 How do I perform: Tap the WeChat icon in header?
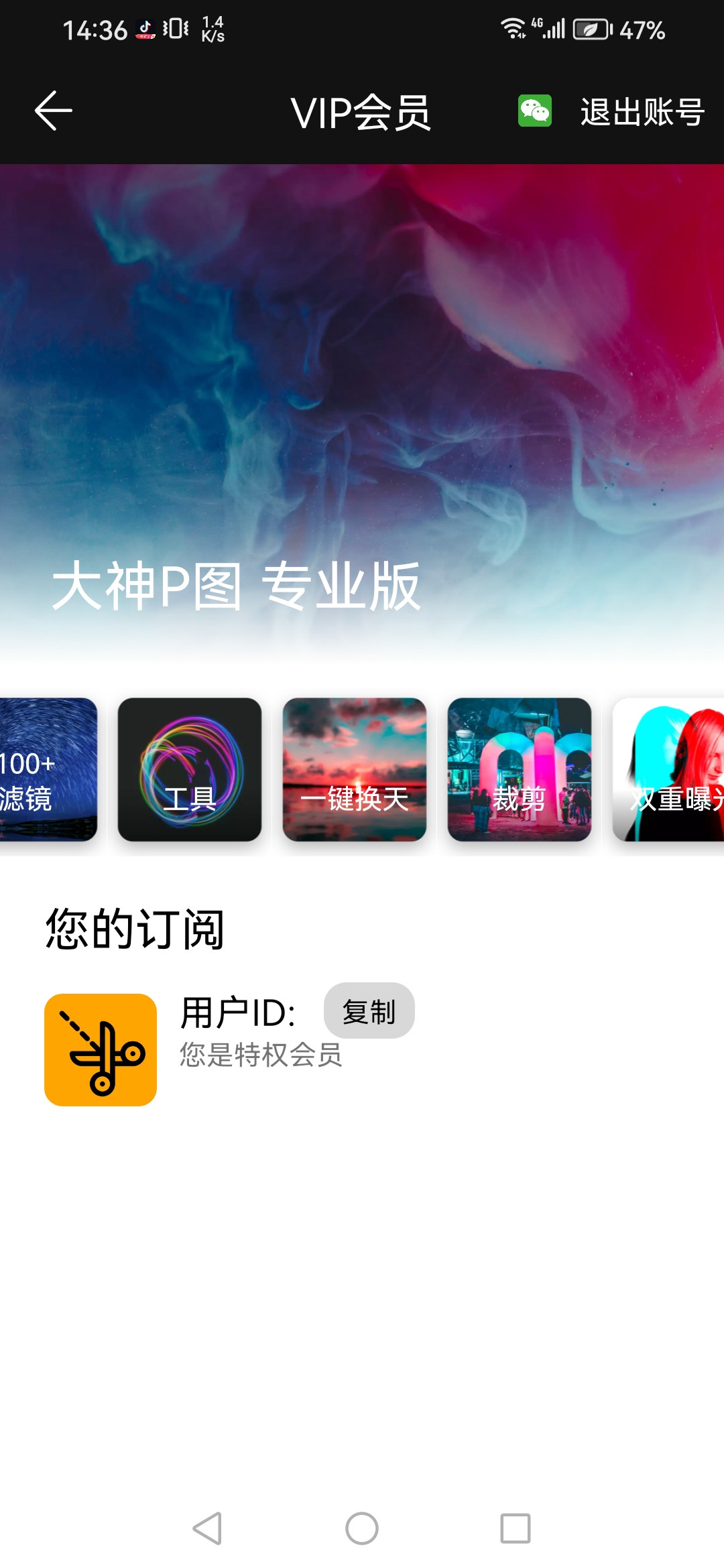pos(534,111)
